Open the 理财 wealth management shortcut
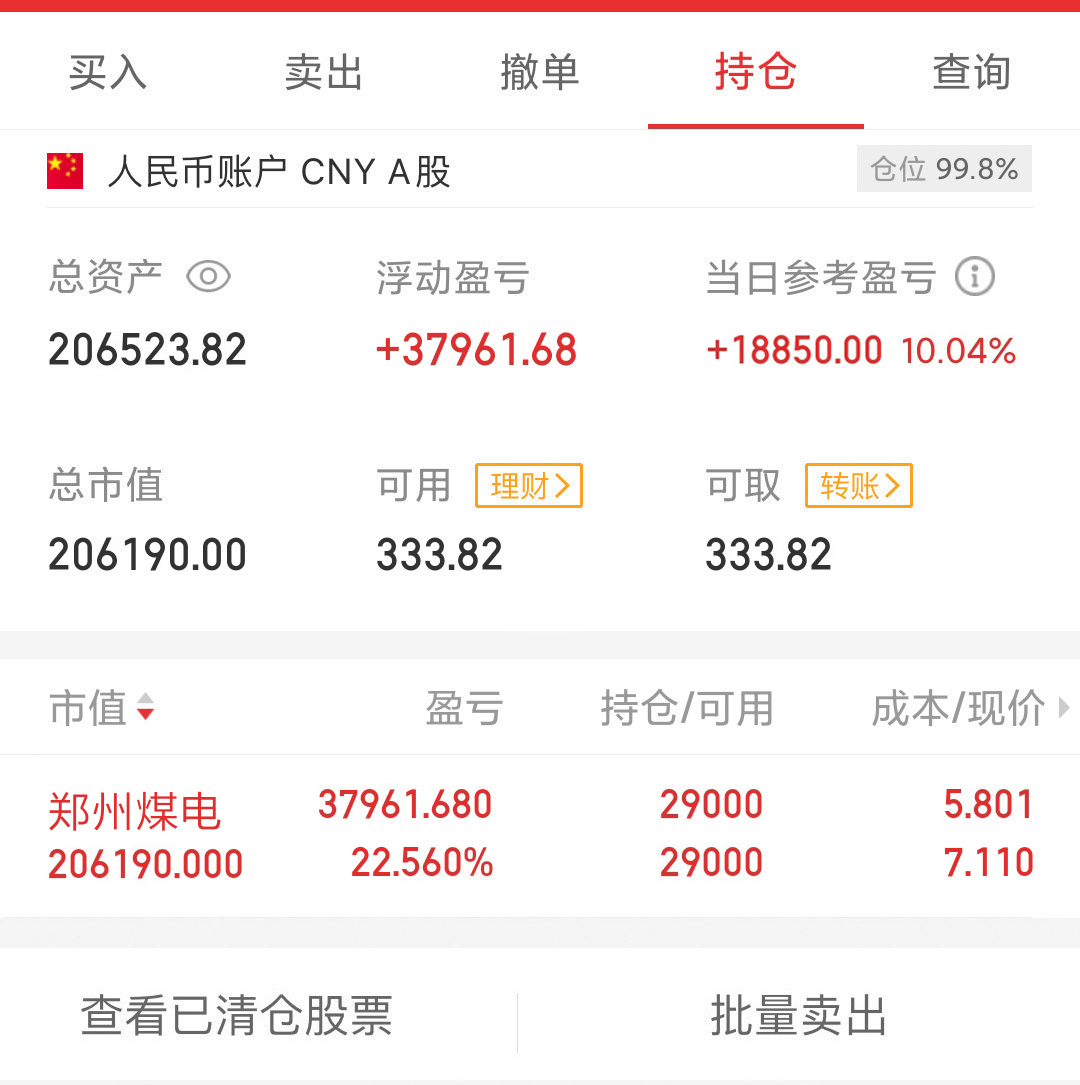The width and height of the screenshot is (1080, 1085). coord(528,485)
